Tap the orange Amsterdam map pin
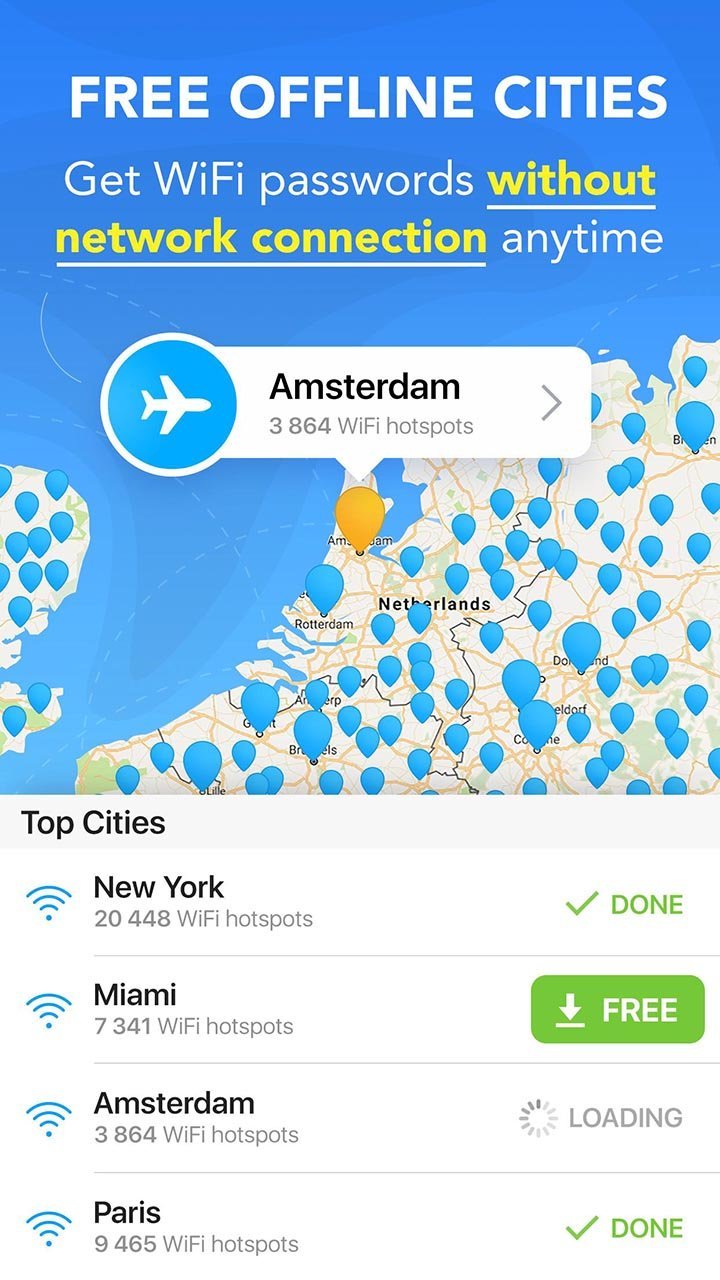The height and width of the screenshot is (1280, 720). pos(360,515)
